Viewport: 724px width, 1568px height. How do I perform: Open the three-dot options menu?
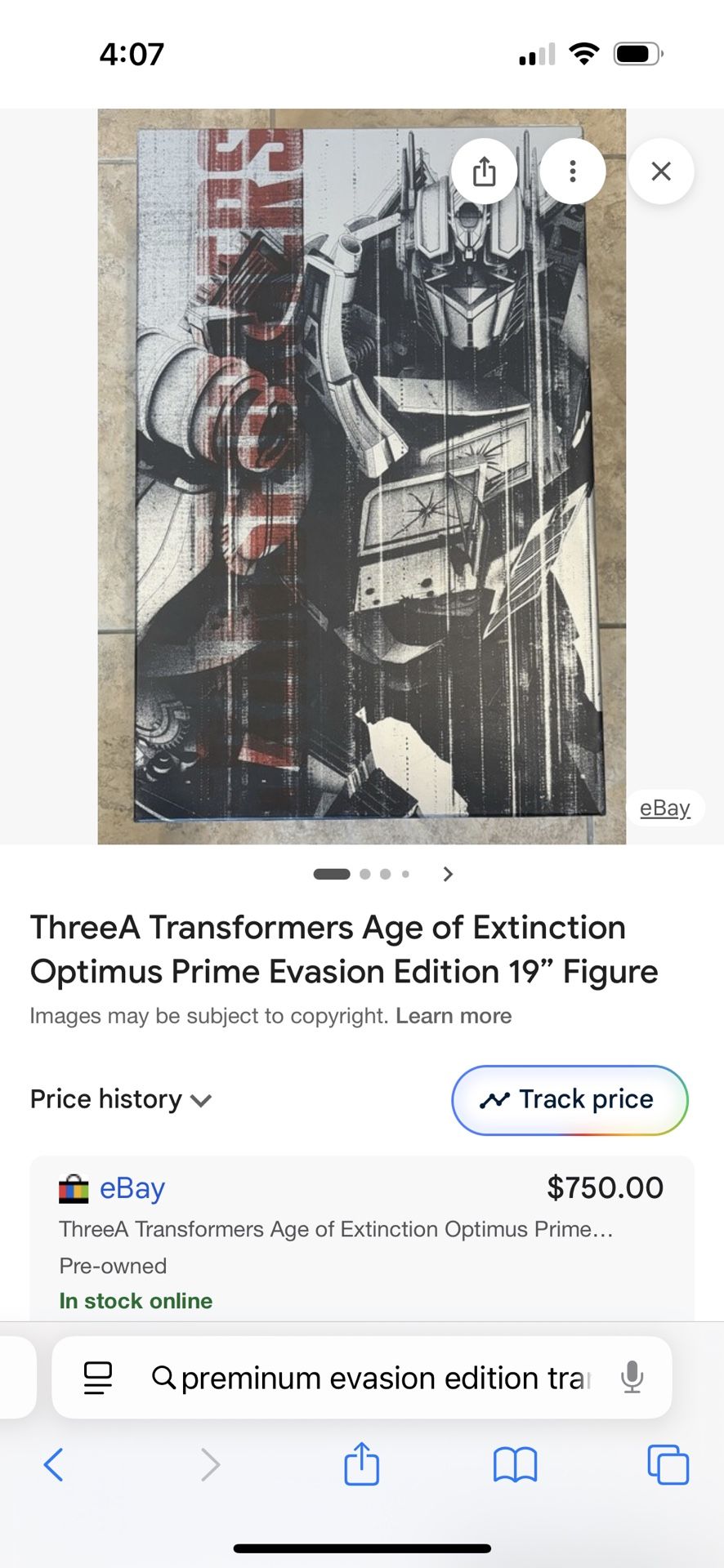click(573, 171)
